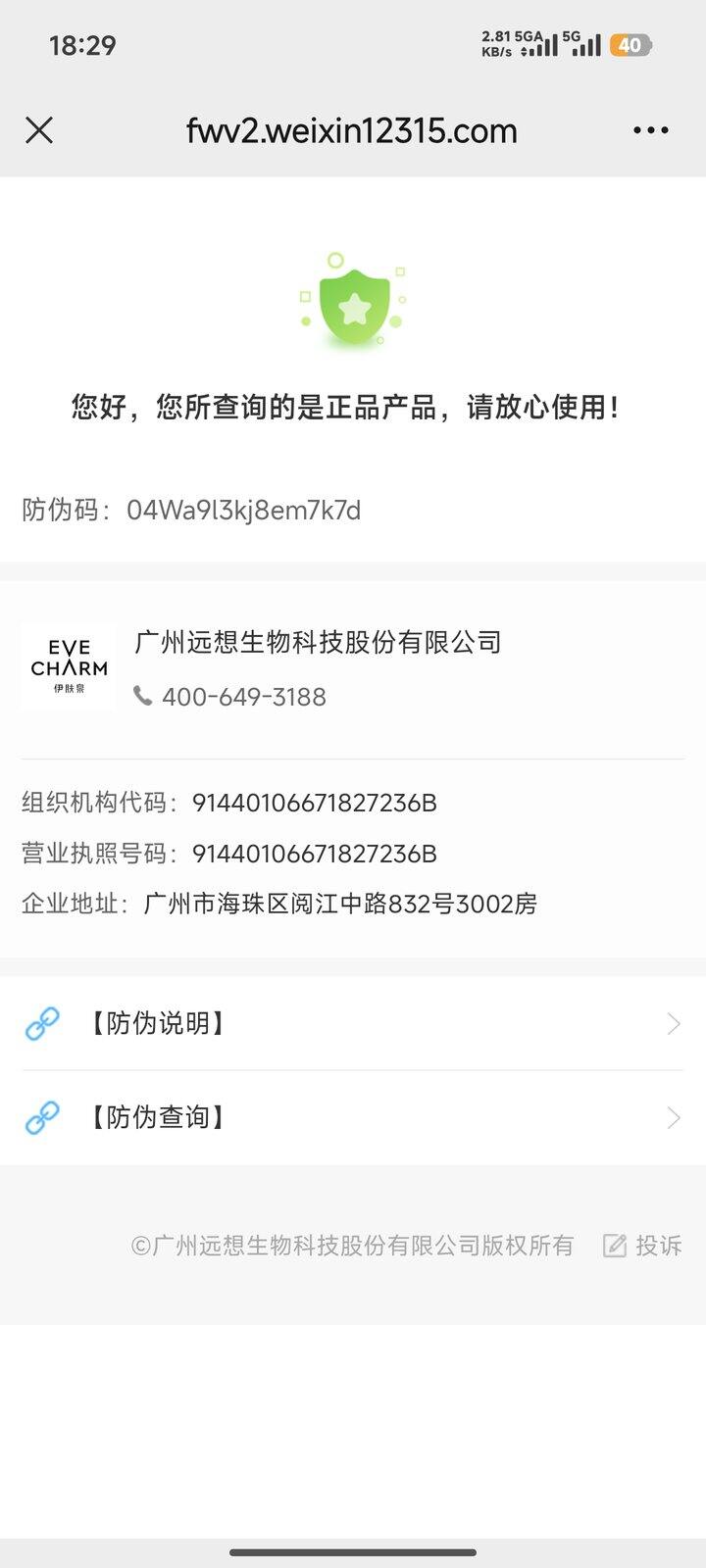
Task: Open the 【防伪查询】 row
Action: (353, 1117)
